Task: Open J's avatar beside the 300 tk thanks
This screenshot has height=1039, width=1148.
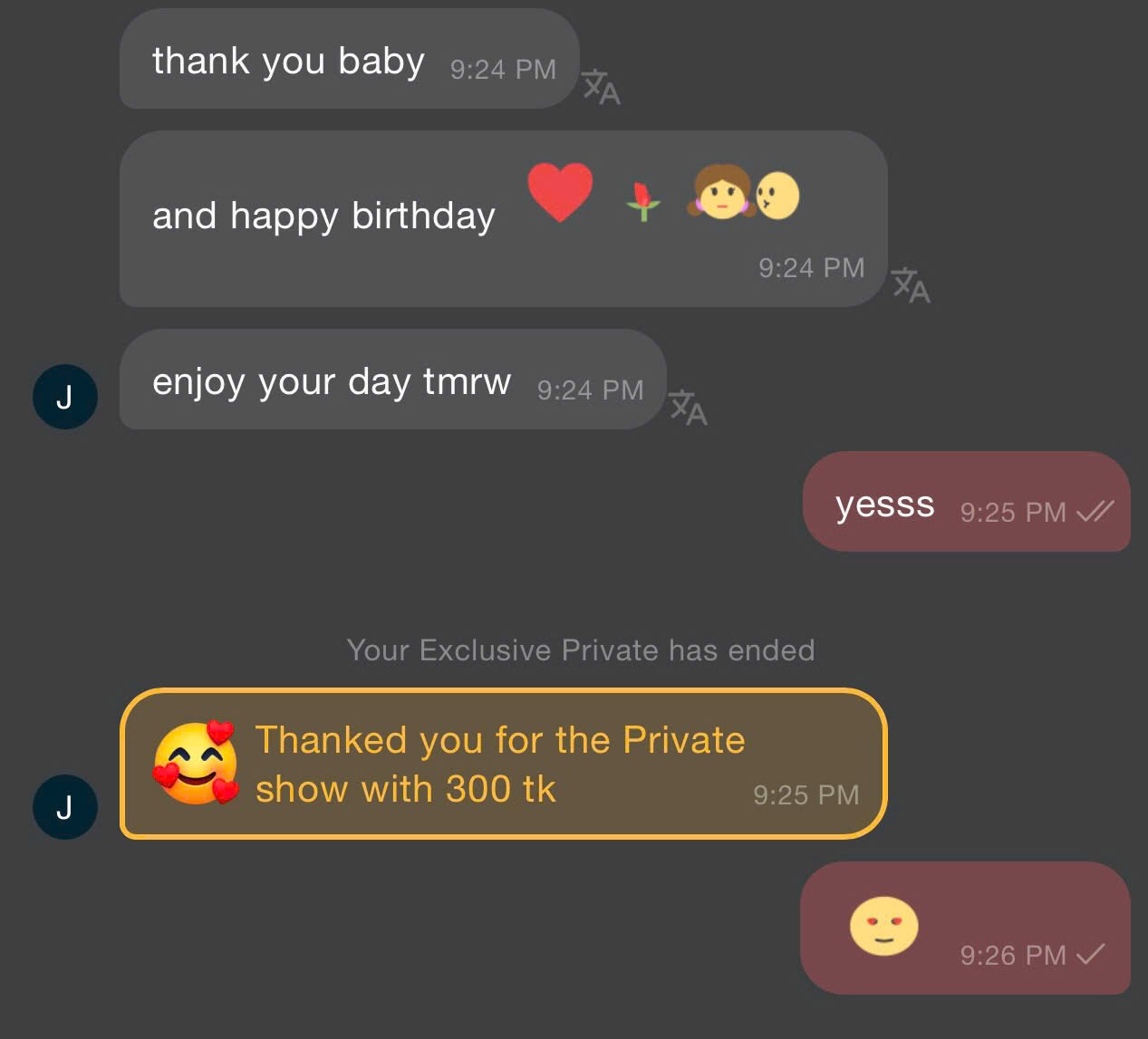Action: point(64,806)
